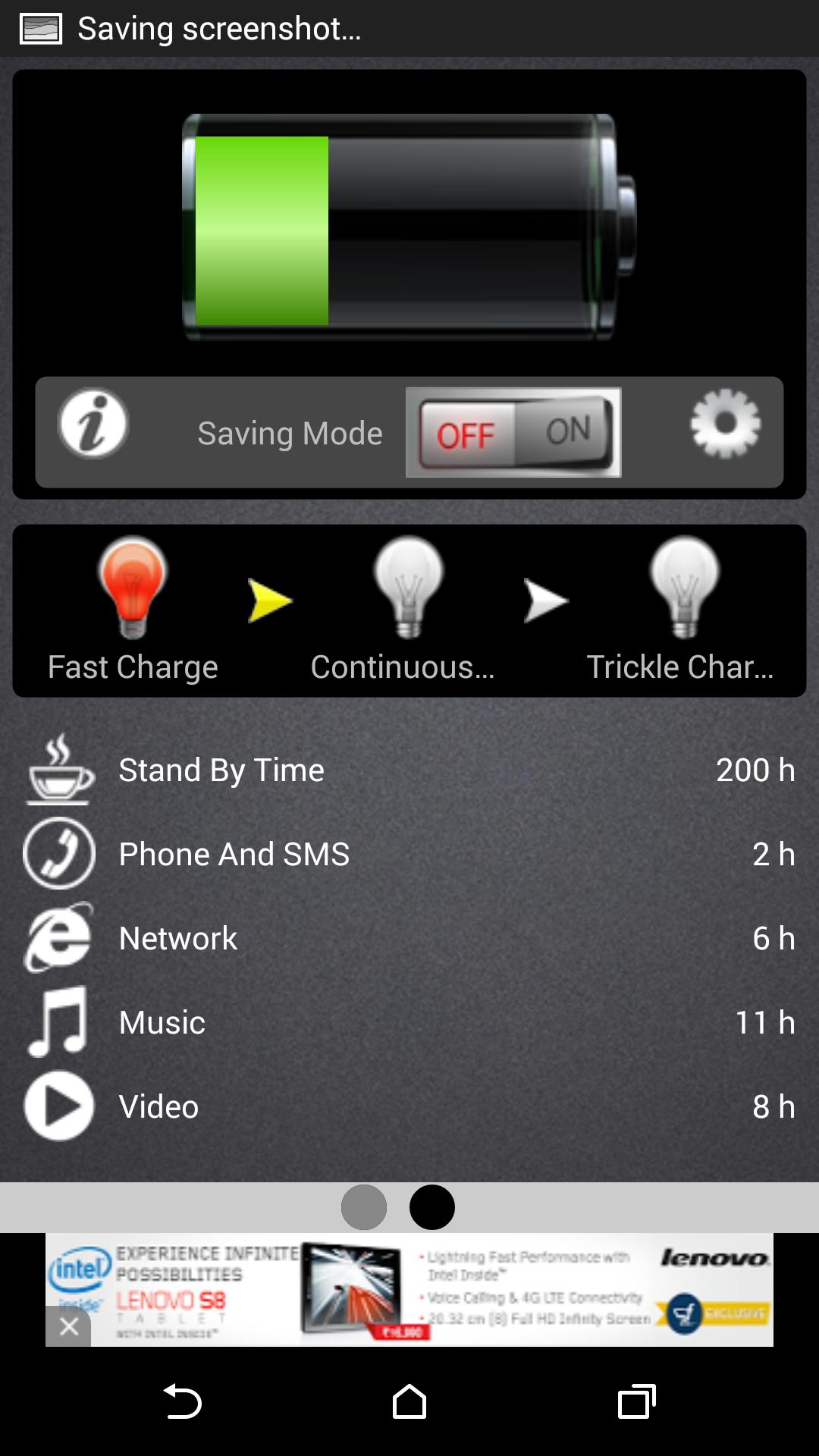Click the coffee cup Stand By Time icon
The image size is (819, 1456).
[x=59, y=770]
